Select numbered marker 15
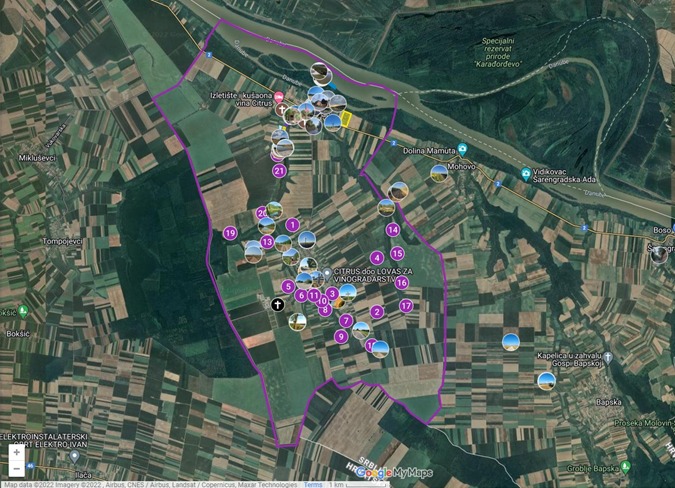Image resolution: width=675 pixels, height=488 pixels. (397, 253)
